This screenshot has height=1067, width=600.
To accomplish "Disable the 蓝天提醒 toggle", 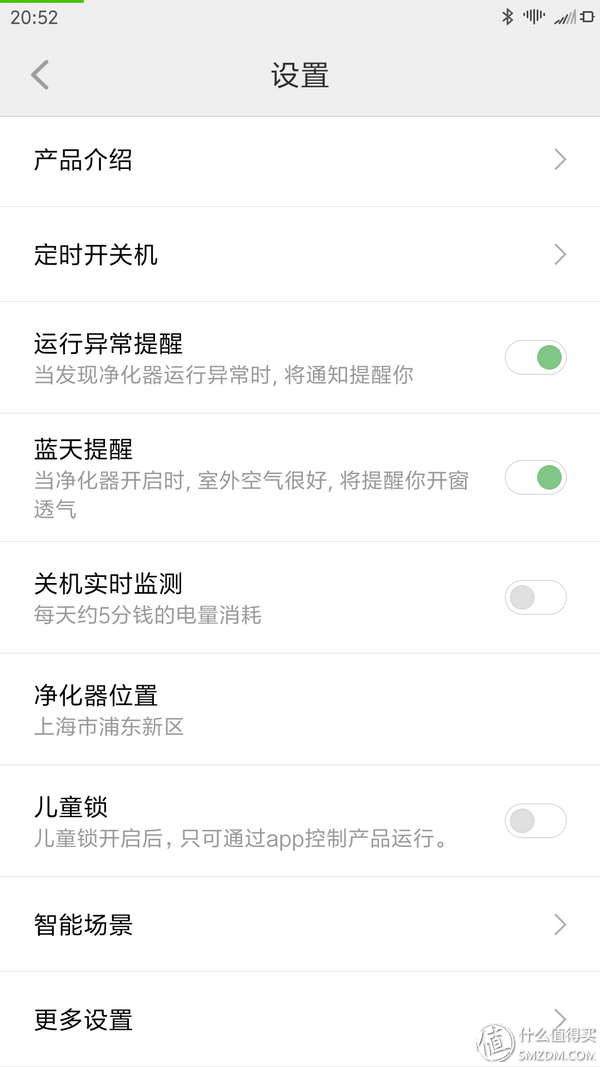I will [x=535, y=478].
